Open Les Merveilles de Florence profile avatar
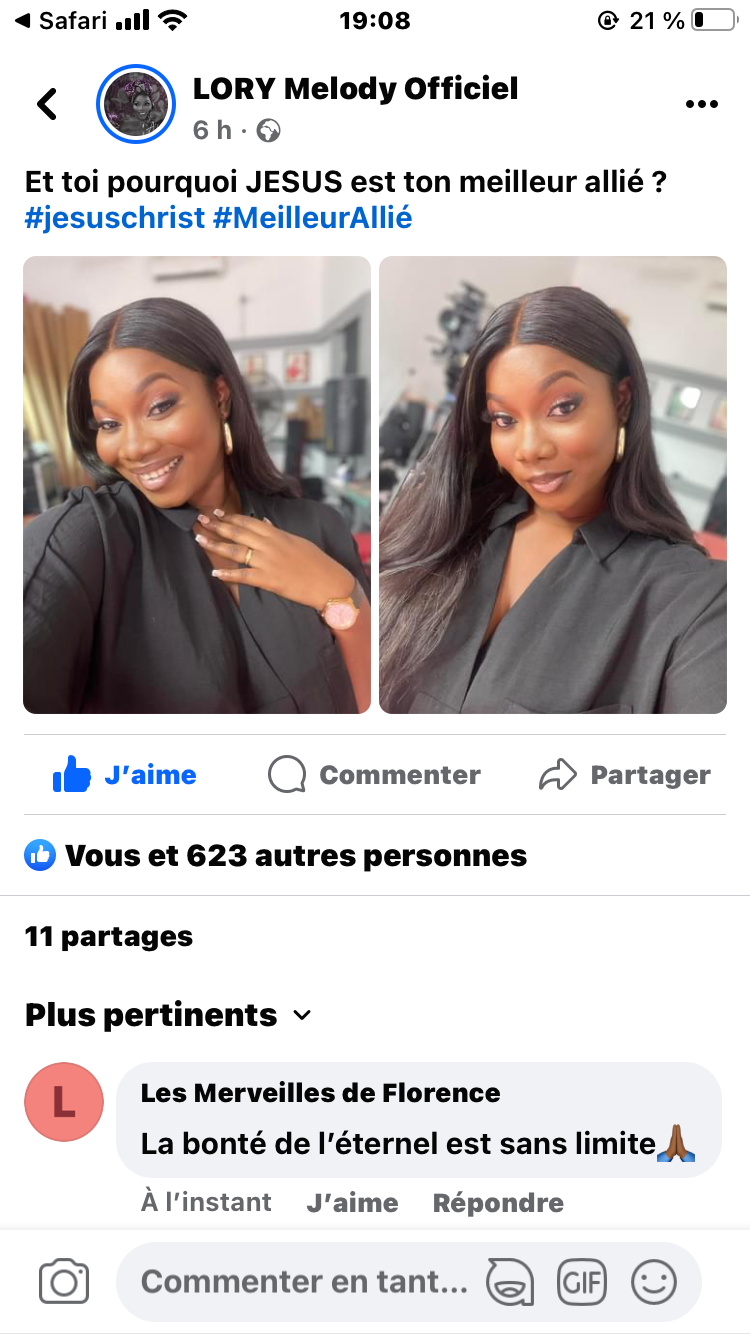750x1334 pixels. [64, 1102]
